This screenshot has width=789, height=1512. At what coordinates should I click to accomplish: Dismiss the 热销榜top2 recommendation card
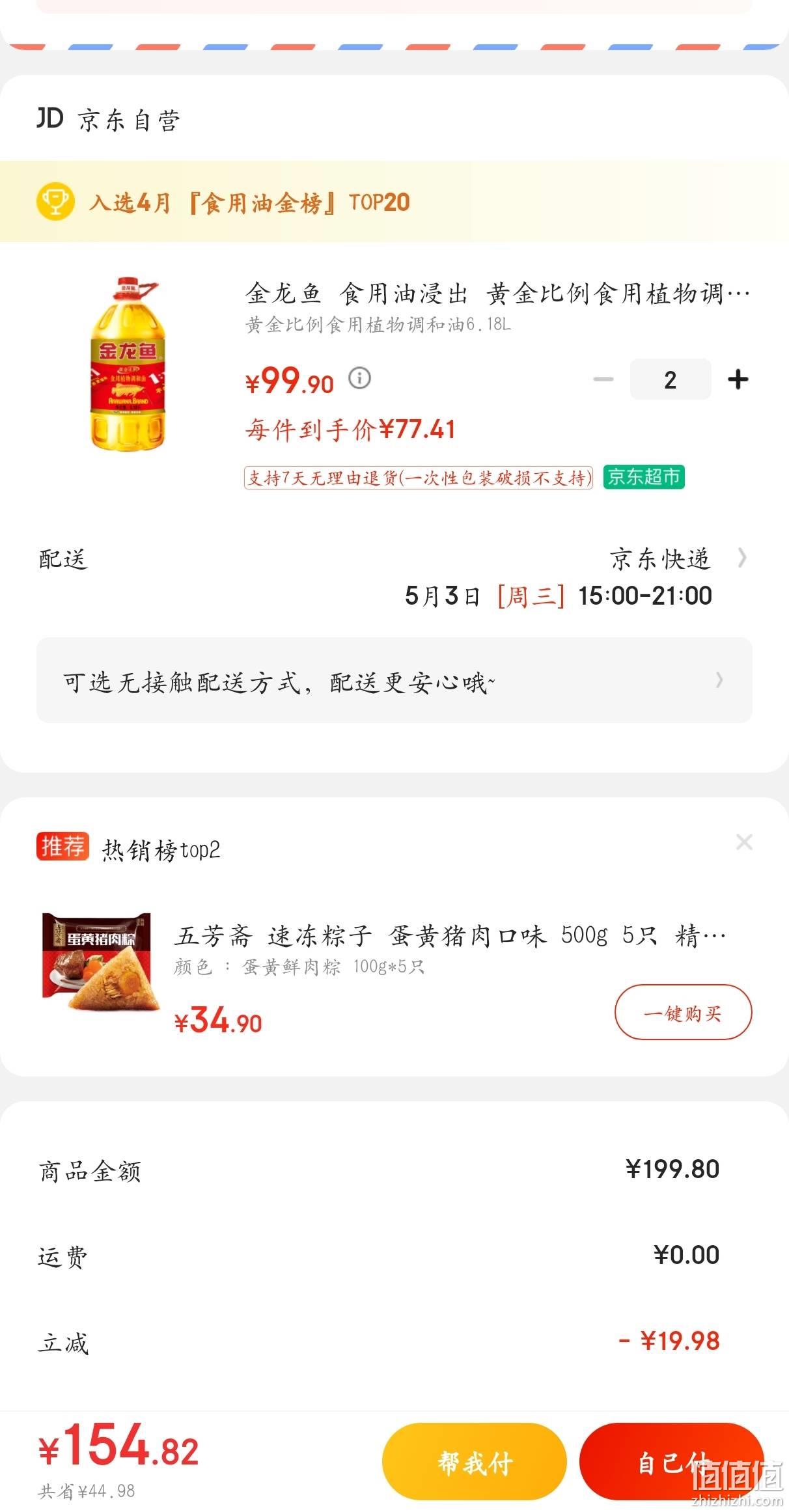click(x=743, y=842)
